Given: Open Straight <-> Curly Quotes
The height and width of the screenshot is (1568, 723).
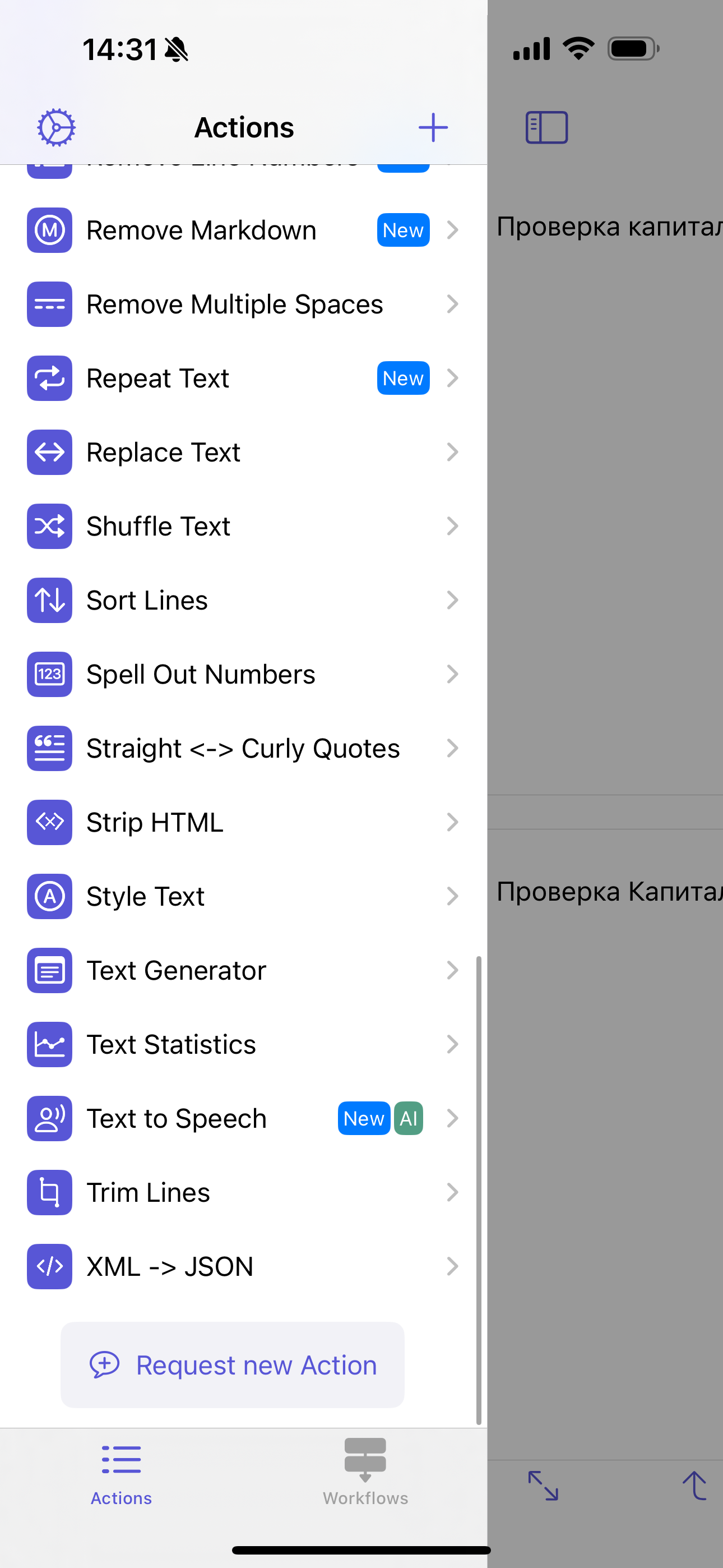Looking at the screenshot, I should tap(243, 748).
